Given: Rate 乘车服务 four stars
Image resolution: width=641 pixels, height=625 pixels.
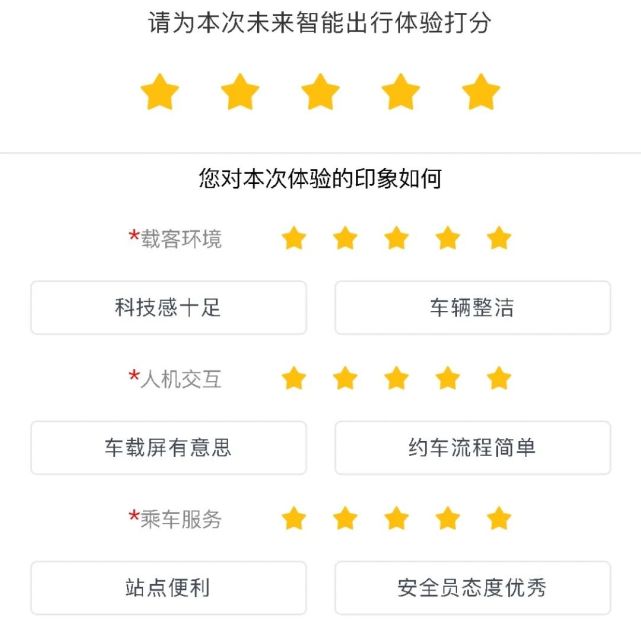Looking at the screenshot, I should 448,518.
